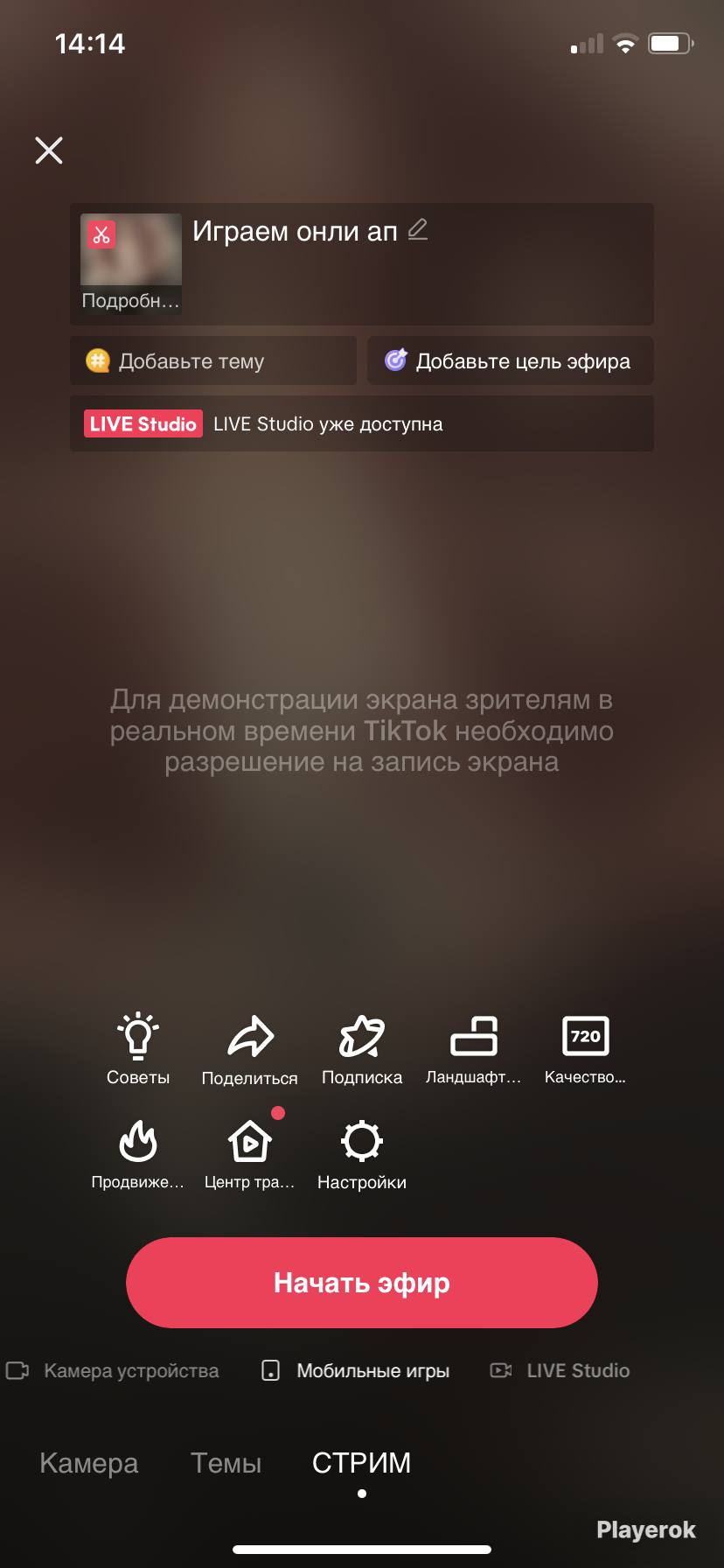The image size is (724, 1568).
Task: Change the stream cover thumbnail
Action: [131, 264]
